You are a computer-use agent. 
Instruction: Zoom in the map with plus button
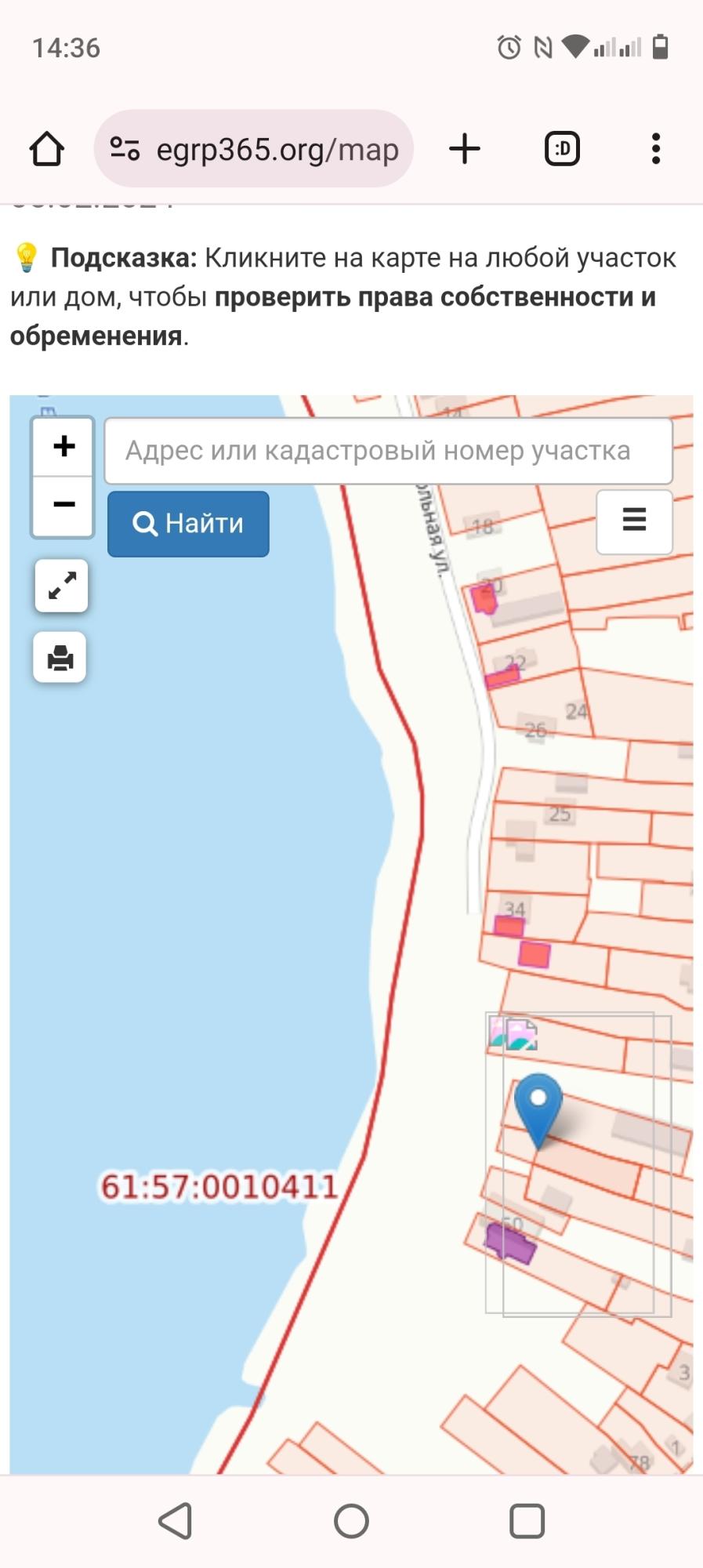pyautogui.click(x=63, y=446)
